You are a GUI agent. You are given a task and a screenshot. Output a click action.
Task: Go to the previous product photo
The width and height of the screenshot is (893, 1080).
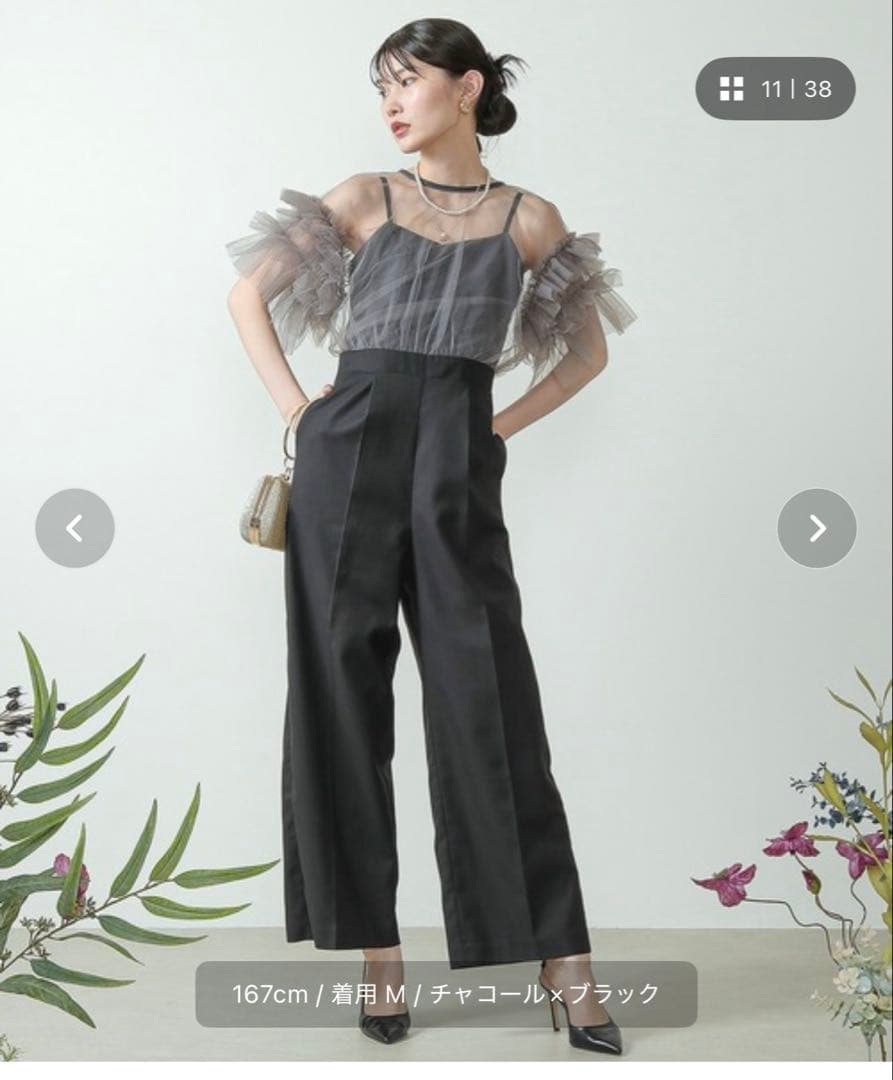(x=75, y=528)
